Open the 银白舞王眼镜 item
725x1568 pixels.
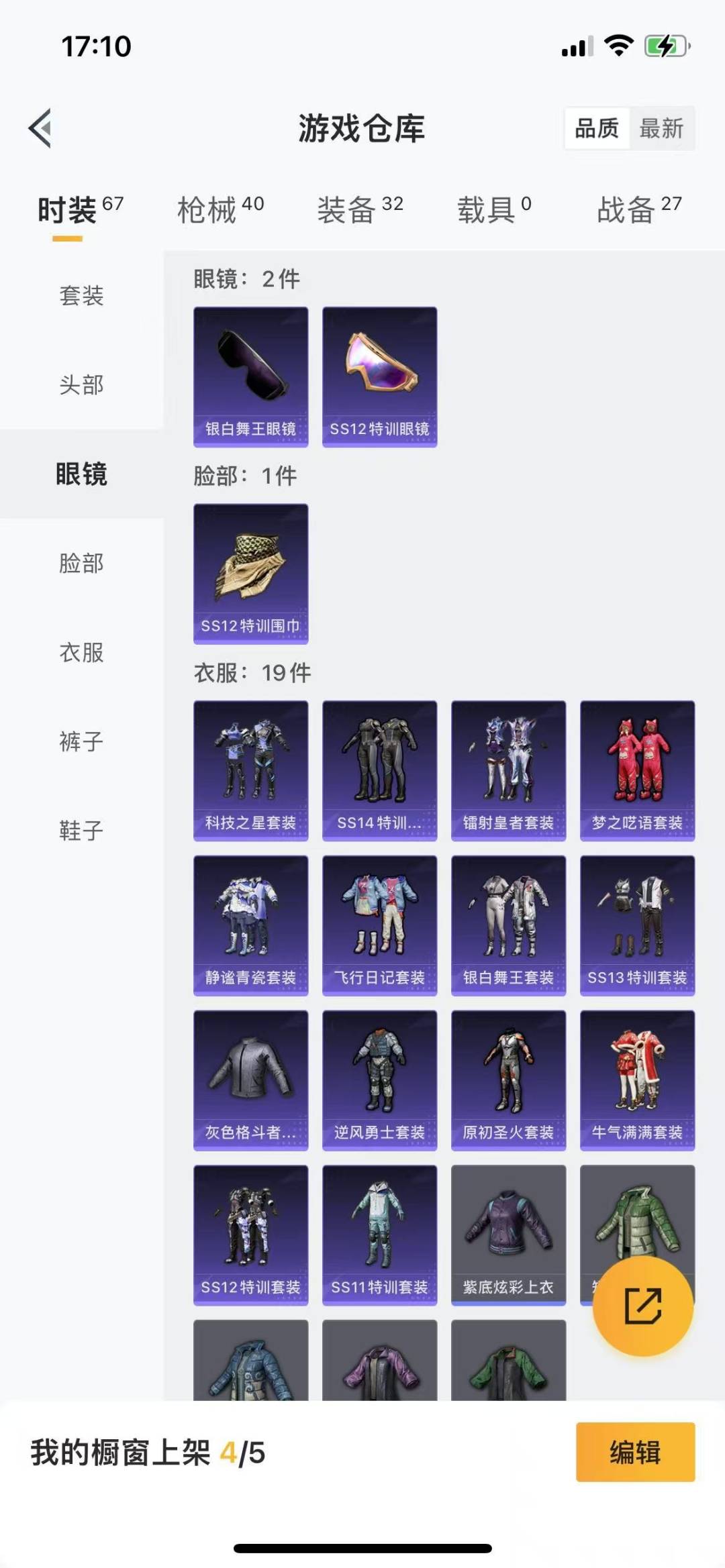click(251, 377)
